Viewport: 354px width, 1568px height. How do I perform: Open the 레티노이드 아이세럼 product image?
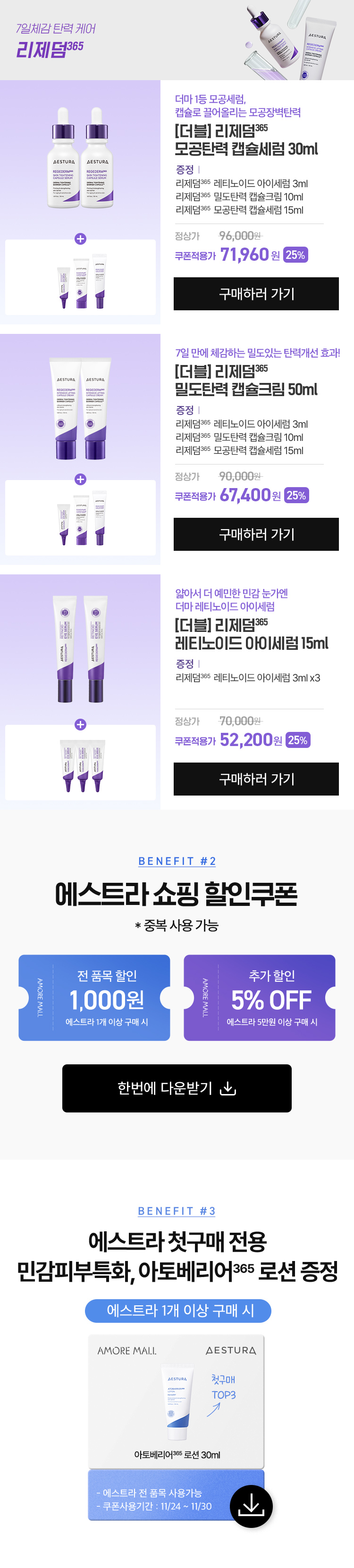click(x=80, y=645)
